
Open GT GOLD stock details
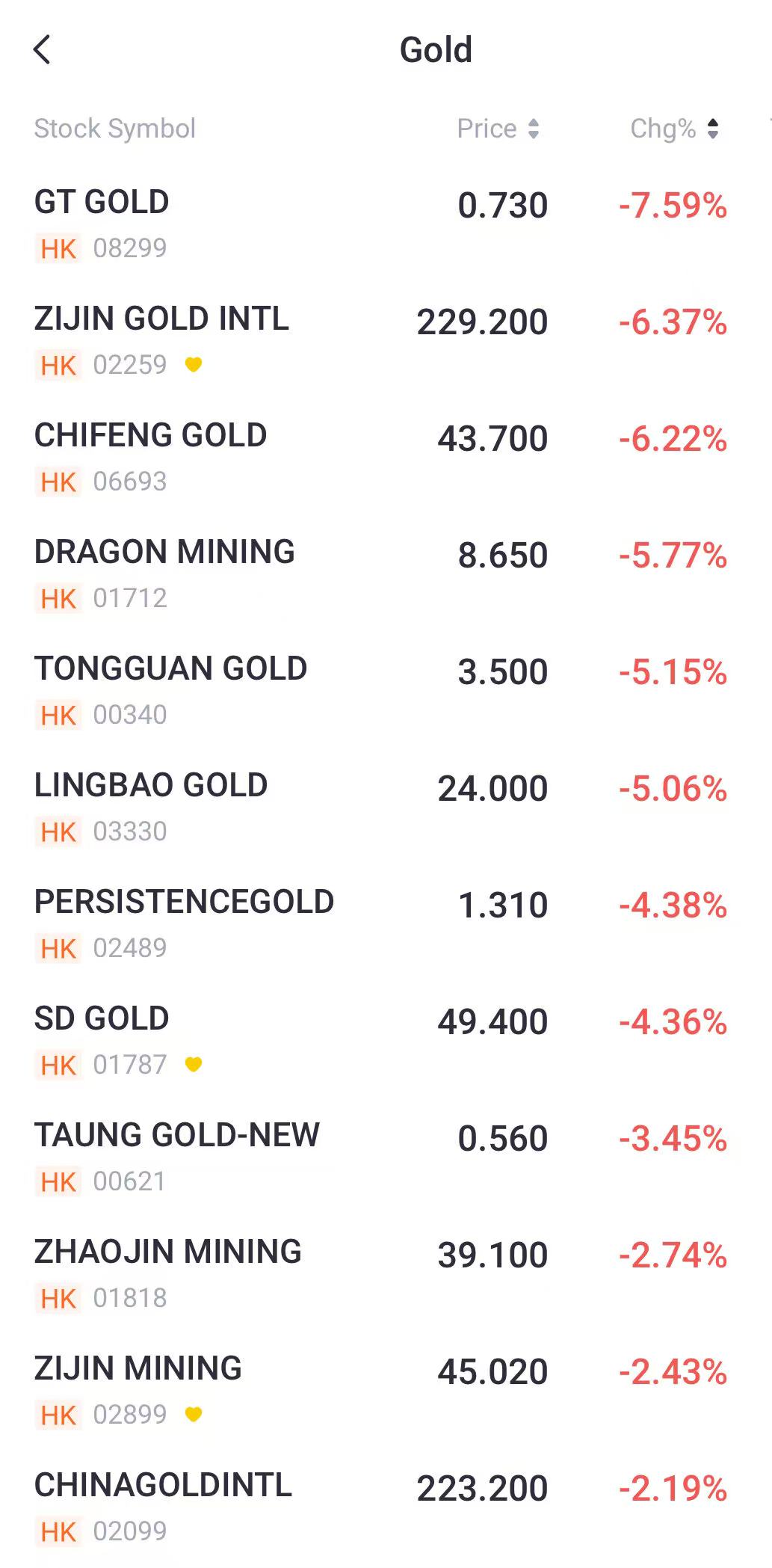pyautogui.click(x=102, y=203)
